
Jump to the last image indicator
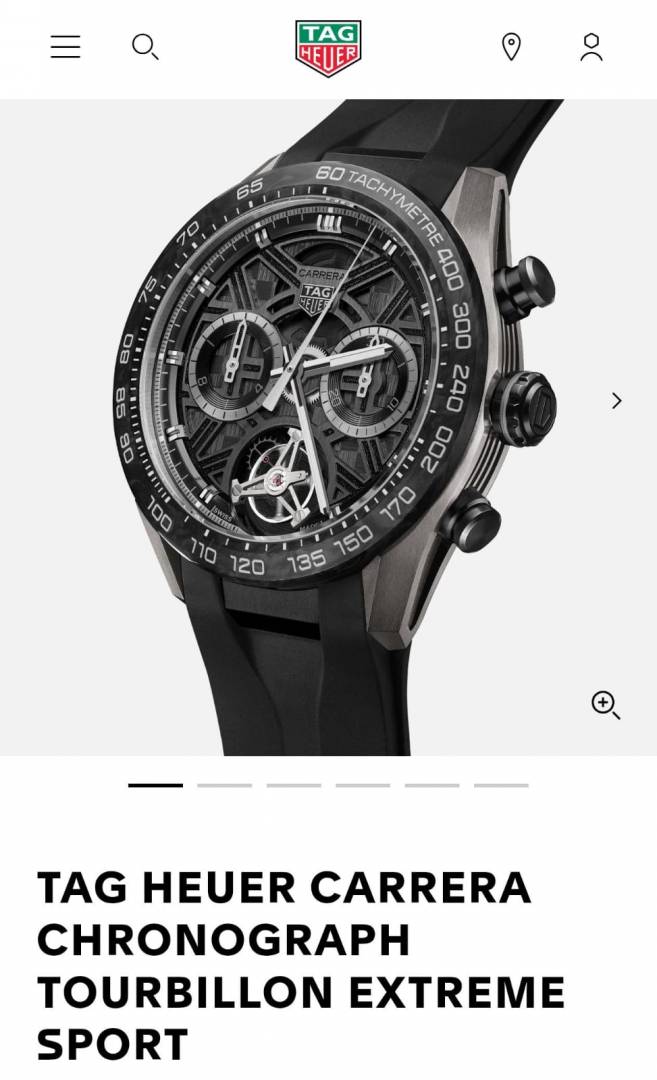tap(501, 785)
